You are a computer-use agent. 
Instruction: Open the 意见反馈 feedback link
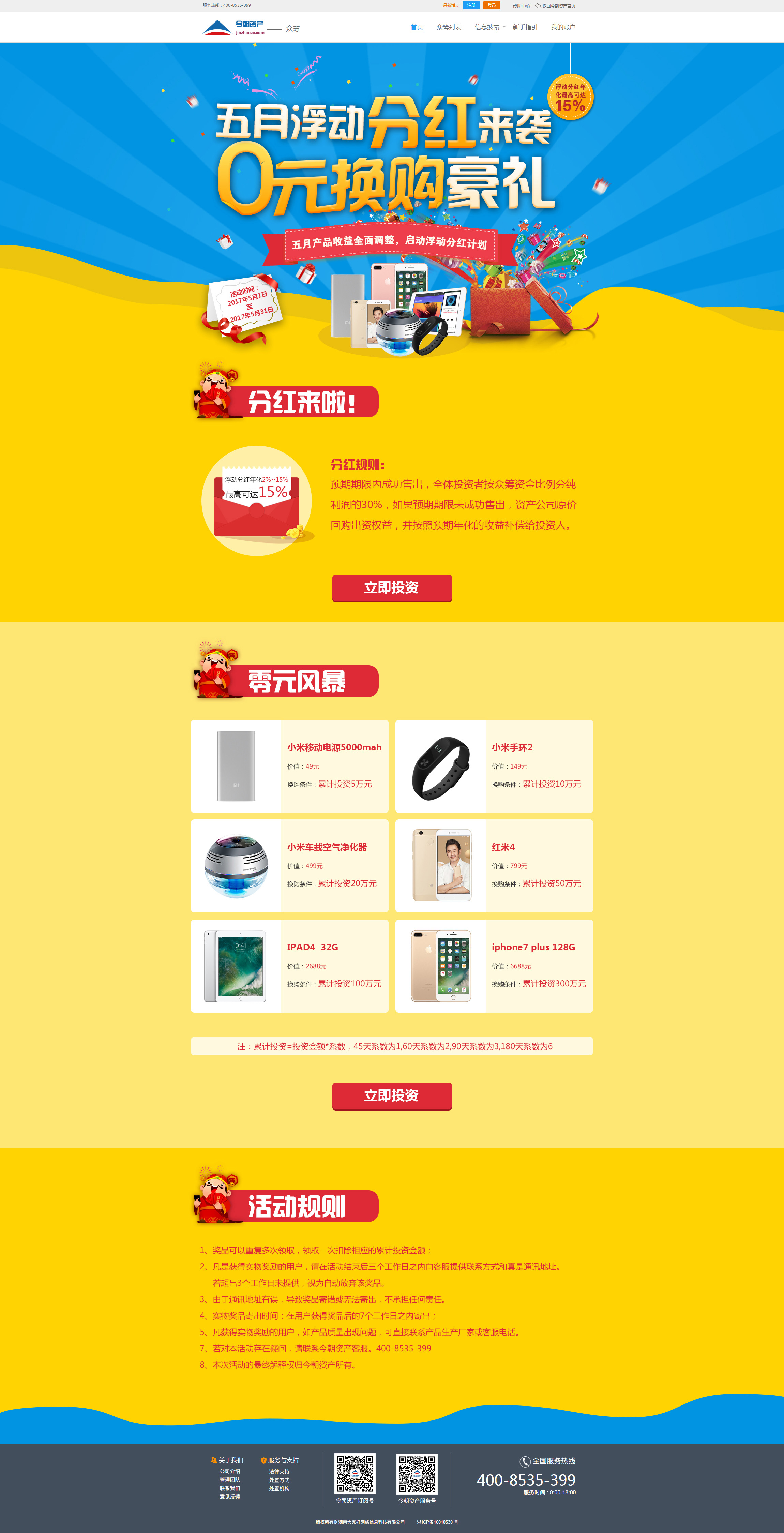tap(230, 1497)
